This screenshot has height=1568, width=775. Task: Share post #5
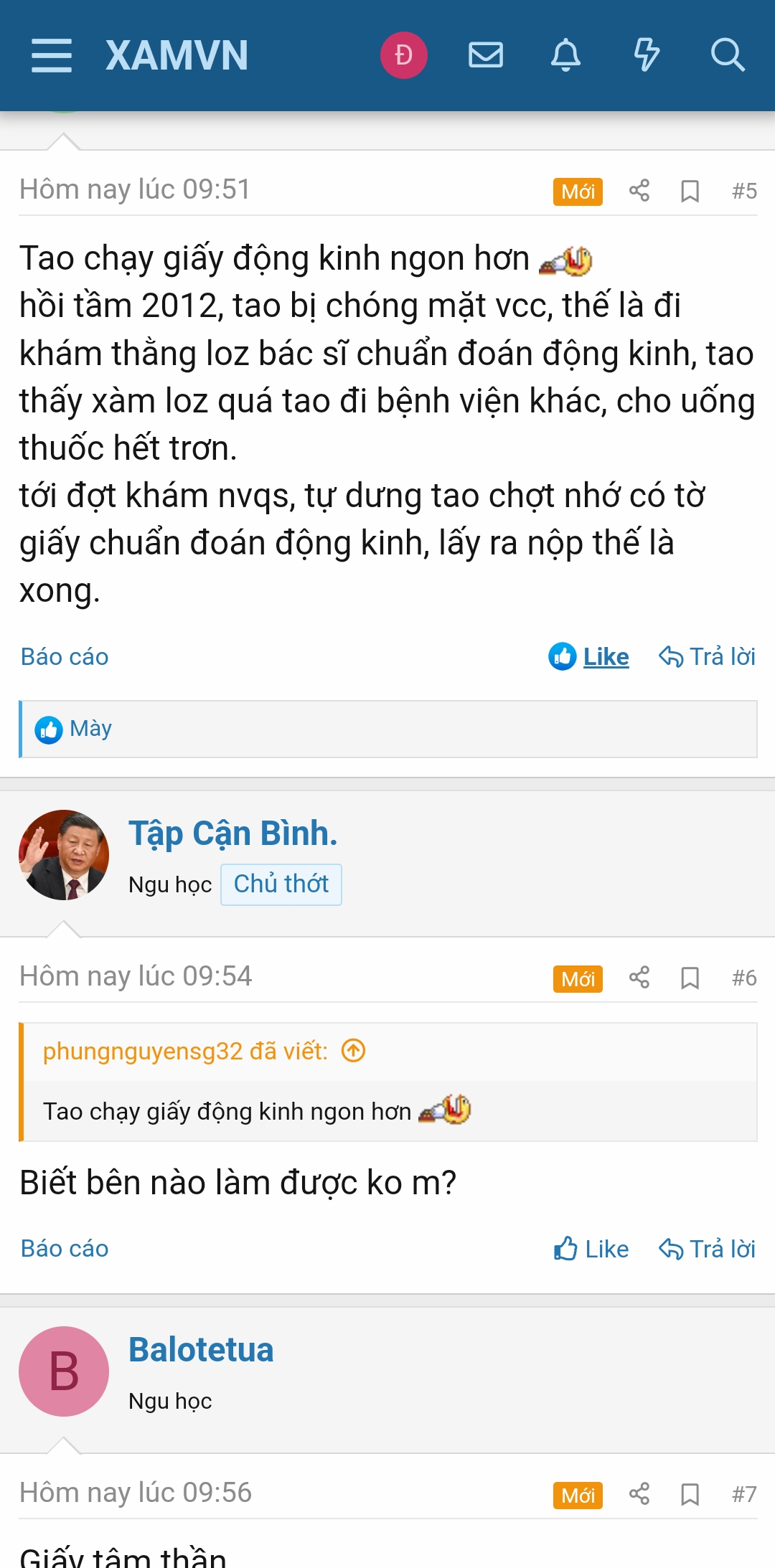coord(639,191)
